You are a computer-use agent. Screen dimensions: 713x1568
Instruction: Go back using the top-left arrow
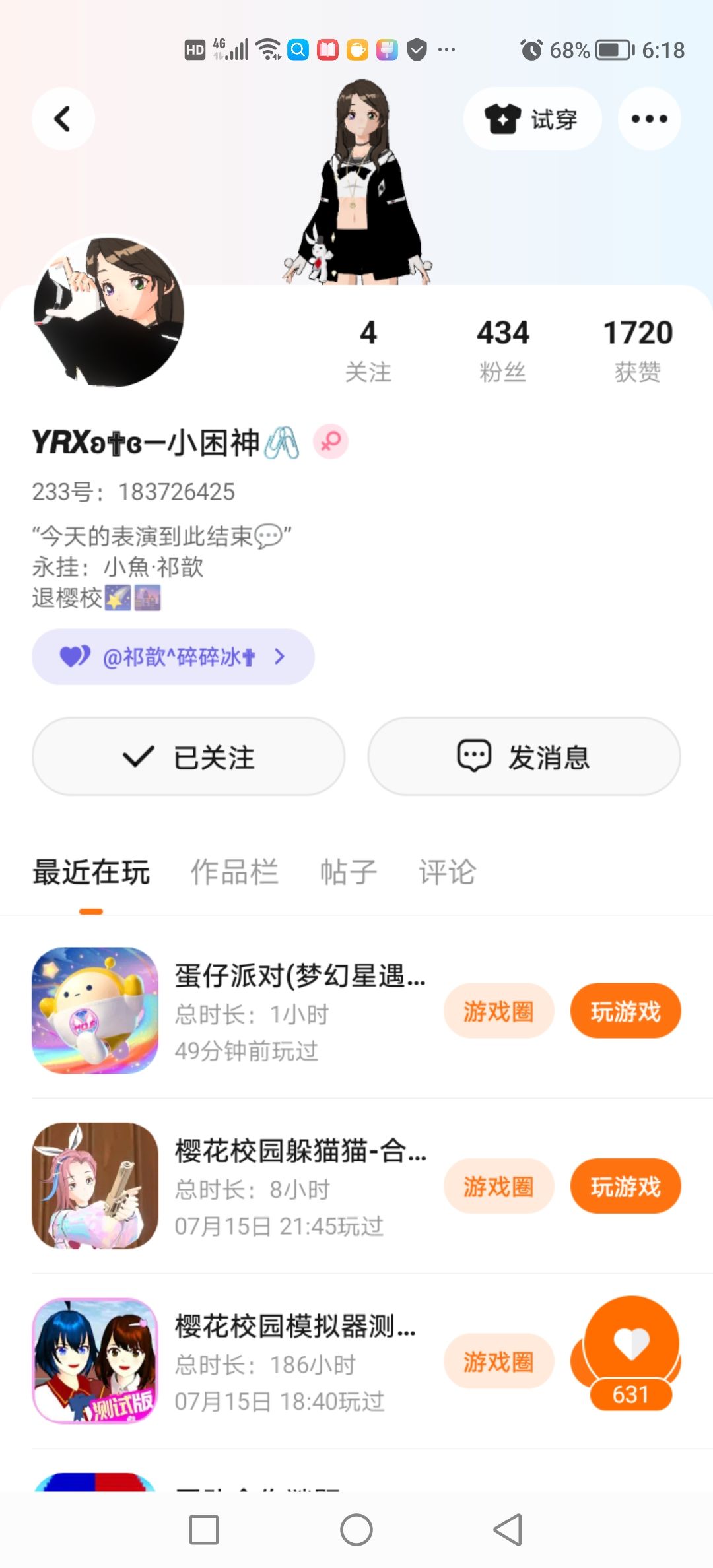[x=63, y=119]
